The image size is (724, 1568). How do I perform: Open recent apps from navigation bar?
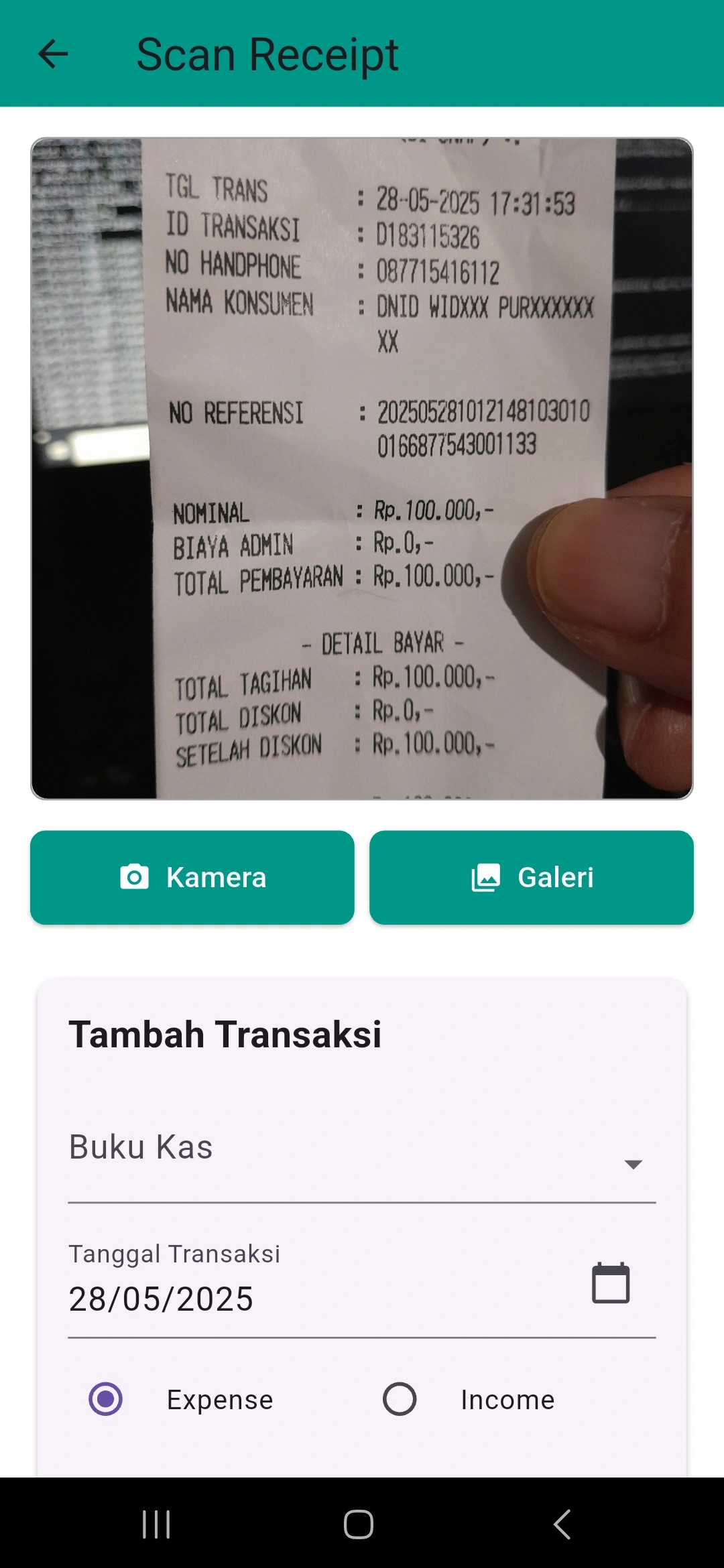[x=156, y=1524]
